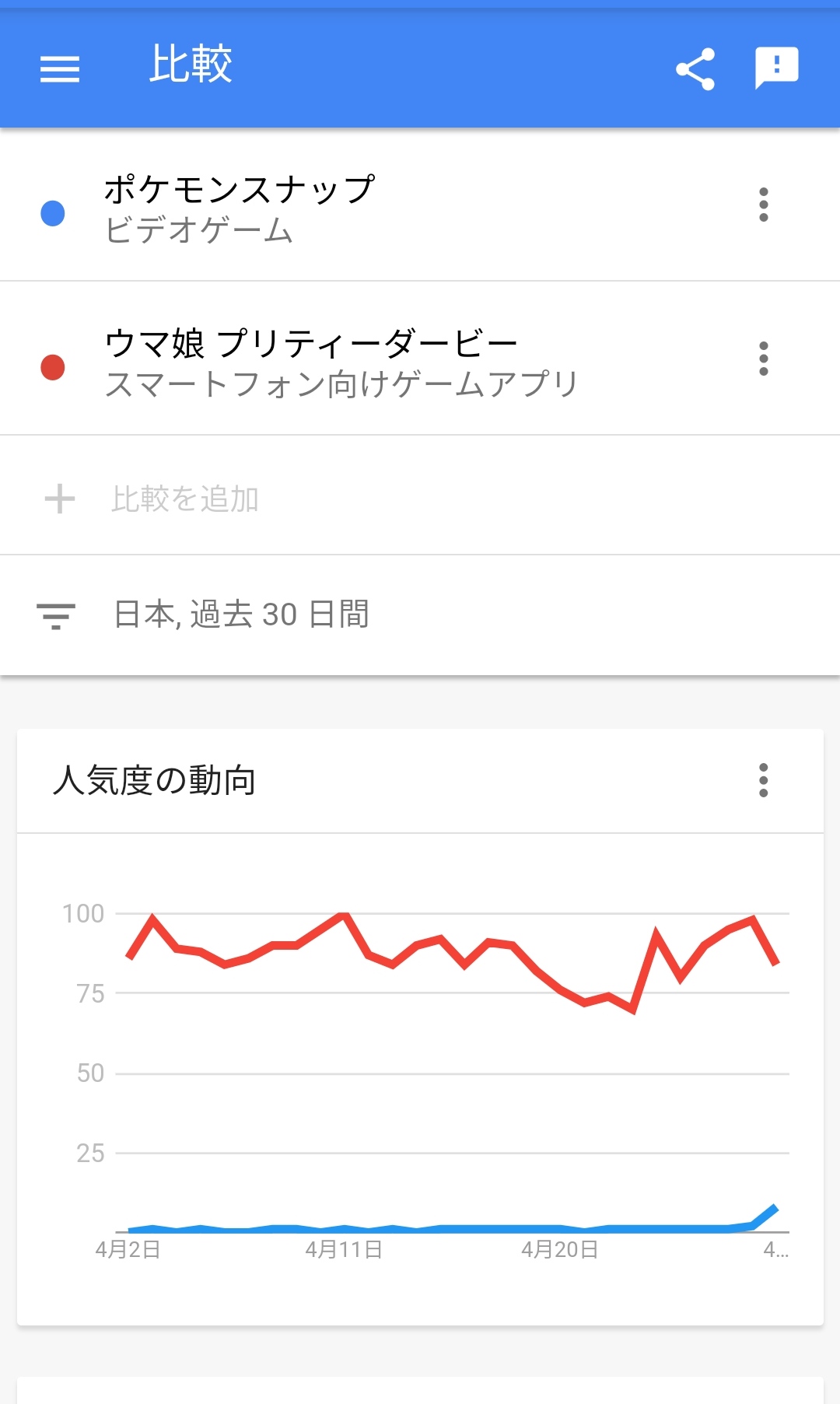Open the hamburger navigation menu
The image size is (840, 1404).
pyautogui.click(x=60, y=69)
